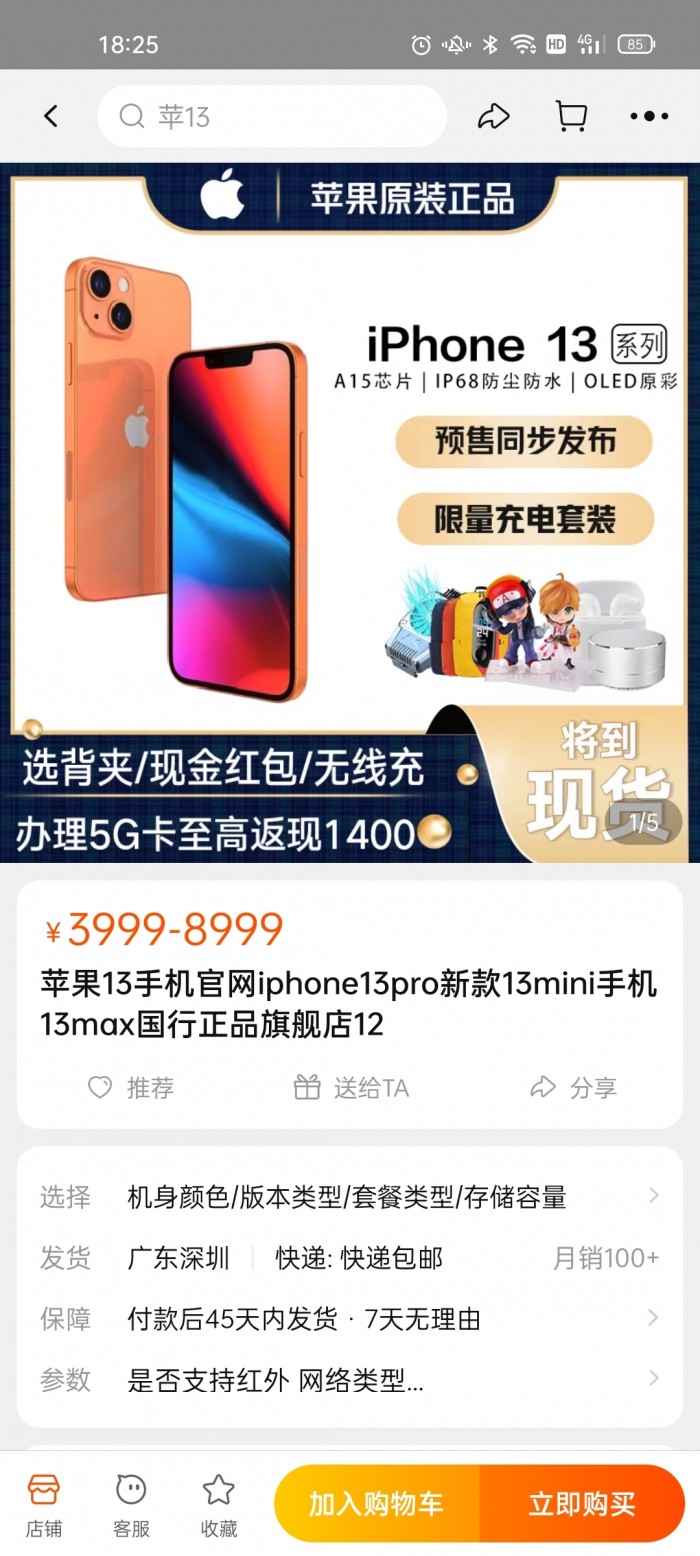Tap the search box showing 苹13

tap(271, 117)
